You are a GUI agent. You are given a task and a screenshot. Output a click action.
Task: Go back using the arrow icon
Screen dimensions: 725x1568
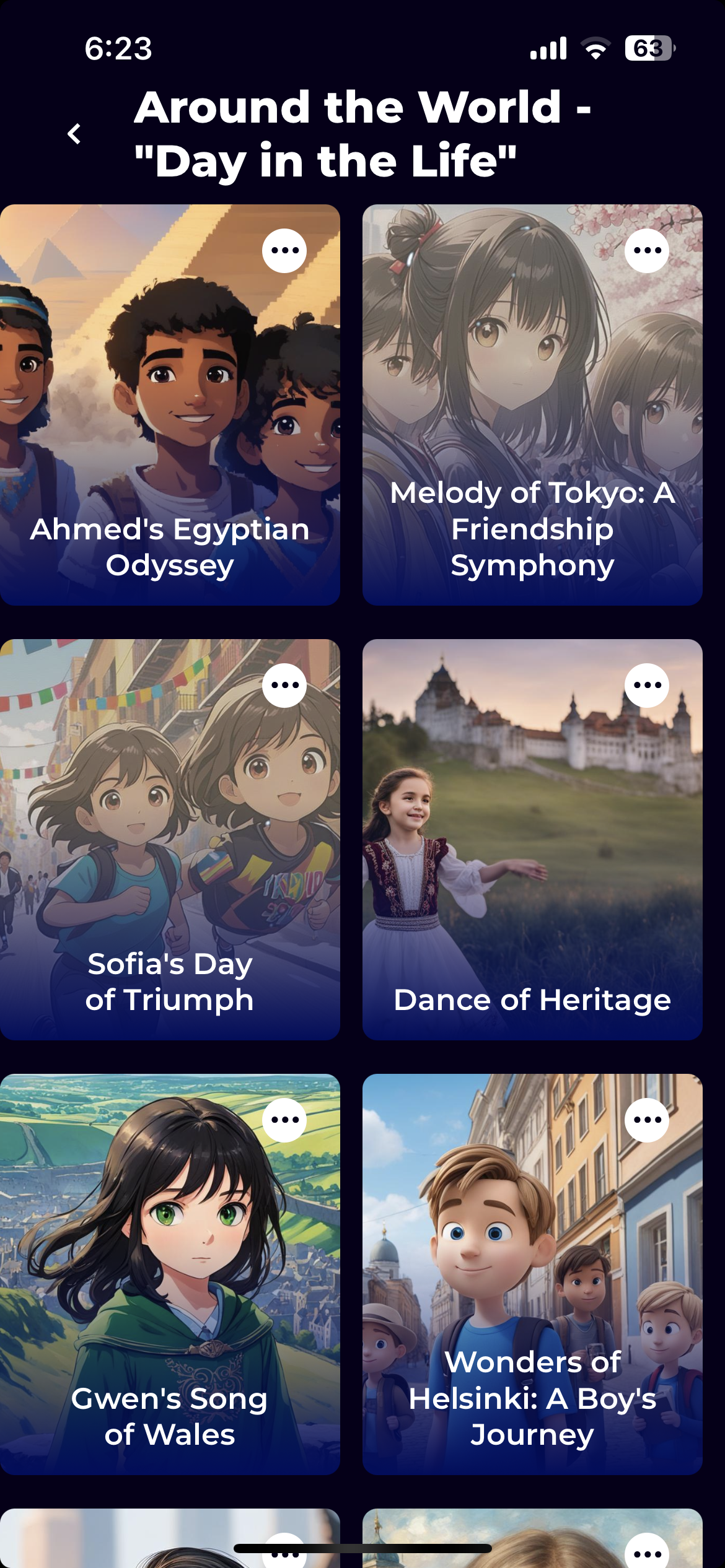pyautogui.click(x=74, y=134)
